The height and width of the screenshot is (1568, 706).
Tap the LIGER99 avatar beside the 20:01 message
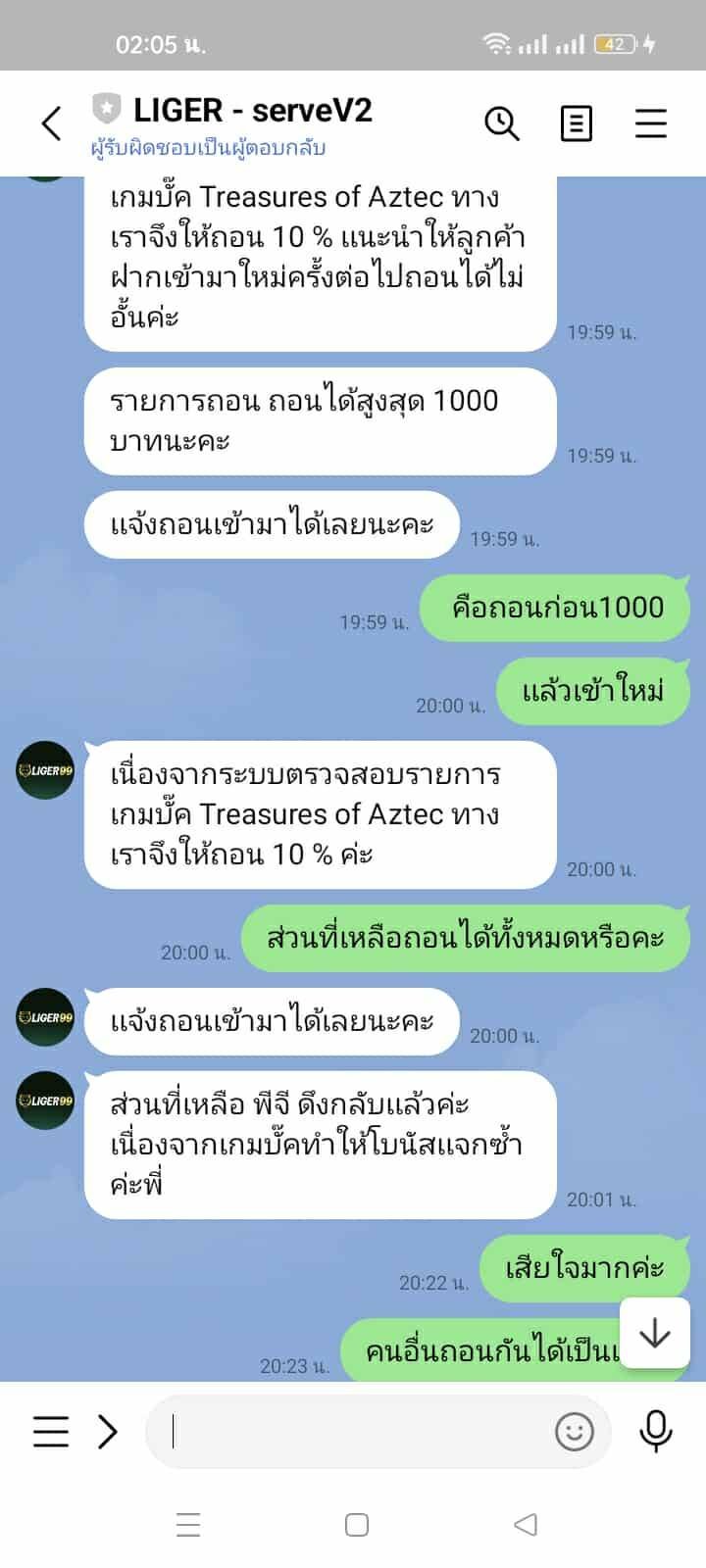(45, 1101)
